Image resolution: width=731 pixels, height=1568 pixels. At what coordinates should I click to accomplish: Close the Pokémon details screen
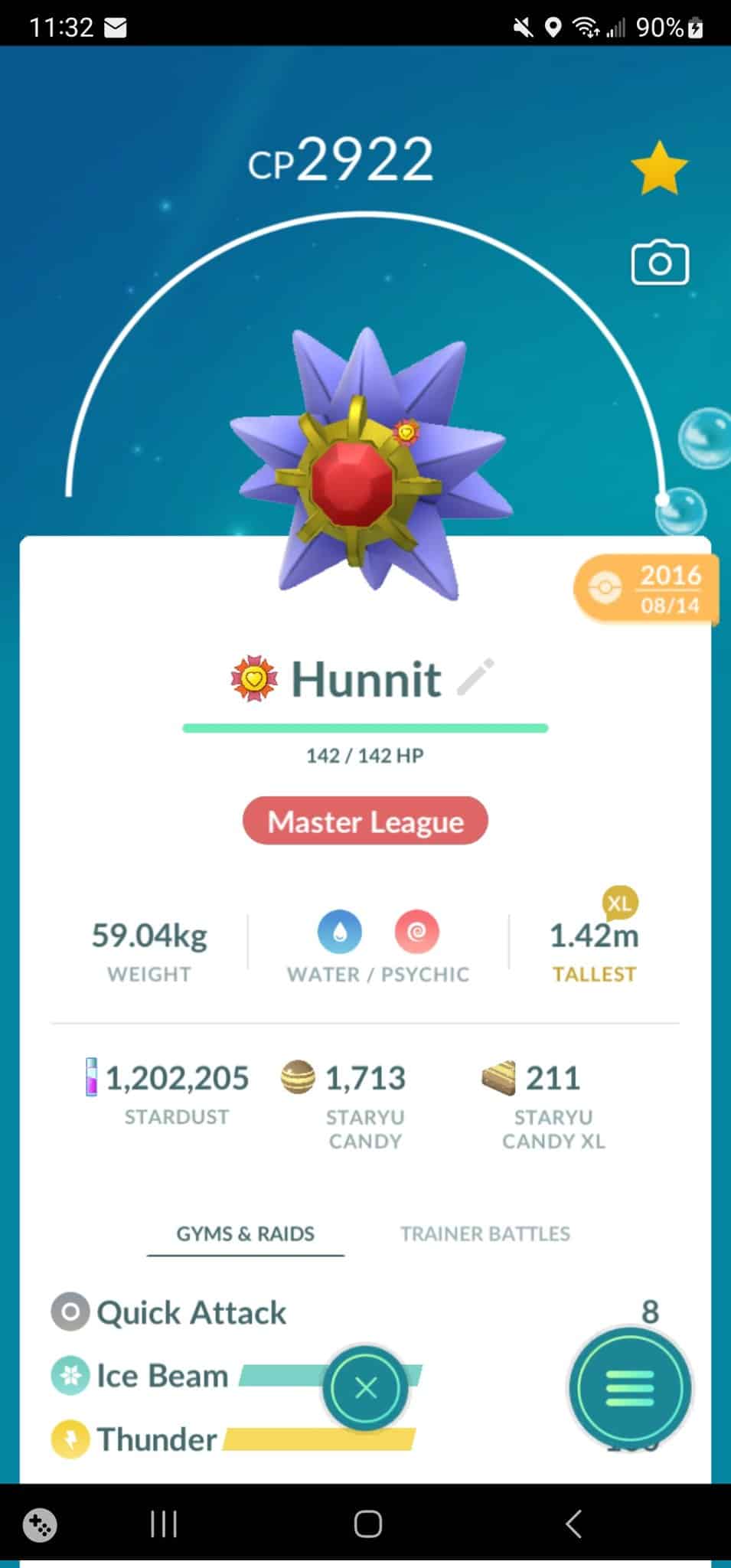[x=365, y=1388]
